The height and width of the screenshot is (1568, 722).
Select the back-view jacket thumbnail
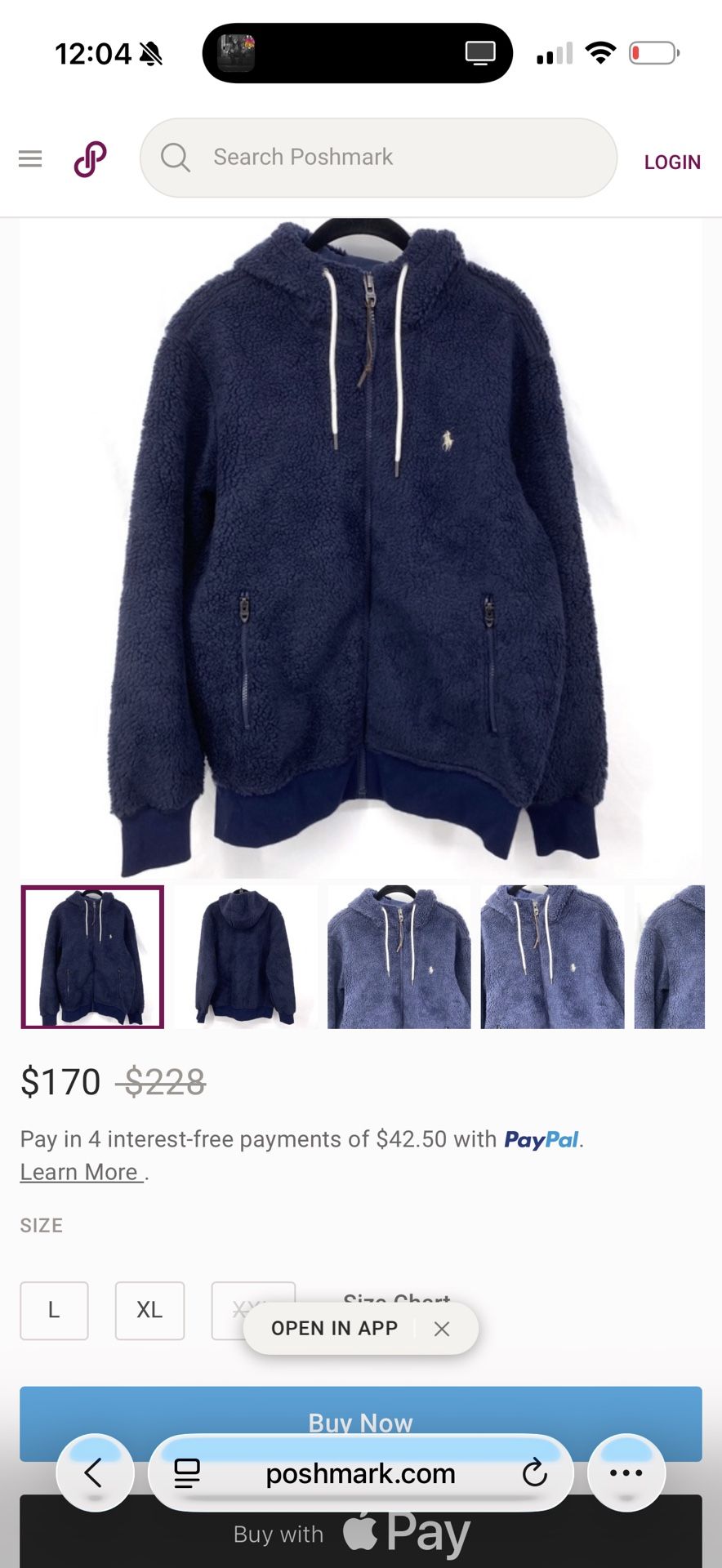click(246, 956)
